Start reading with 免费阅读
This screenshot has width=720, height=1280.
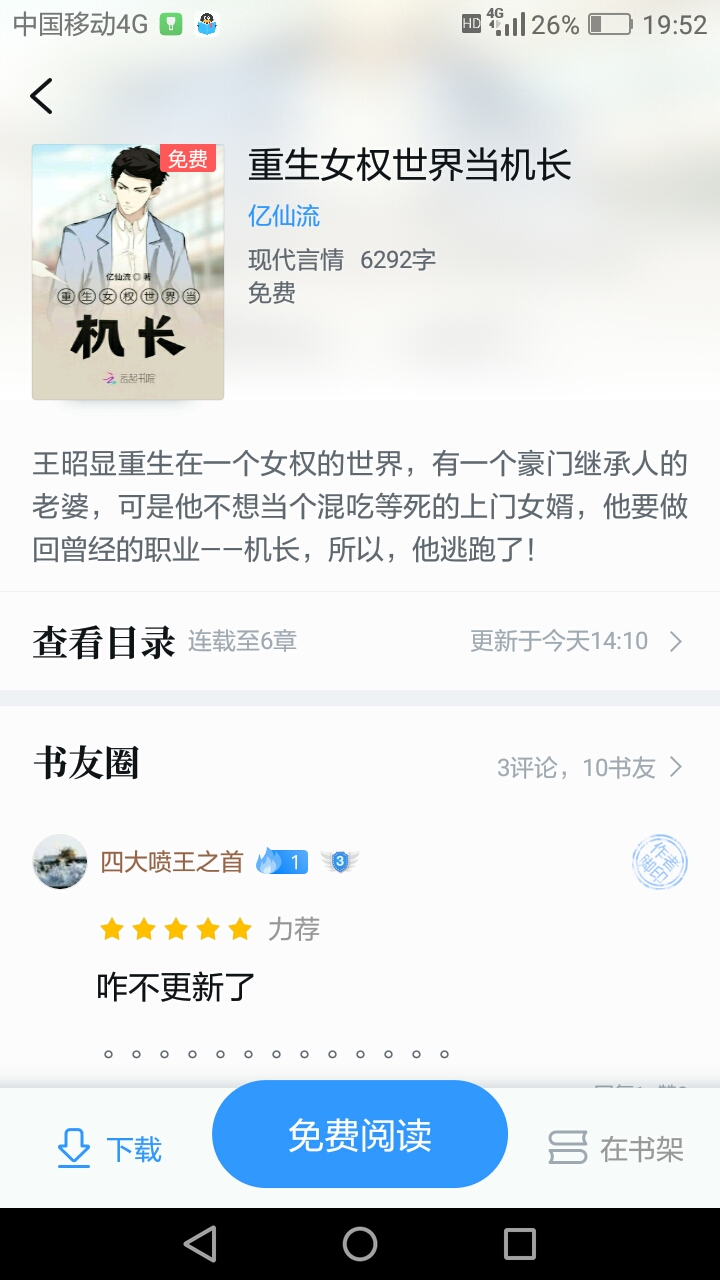pos(360,1134)
